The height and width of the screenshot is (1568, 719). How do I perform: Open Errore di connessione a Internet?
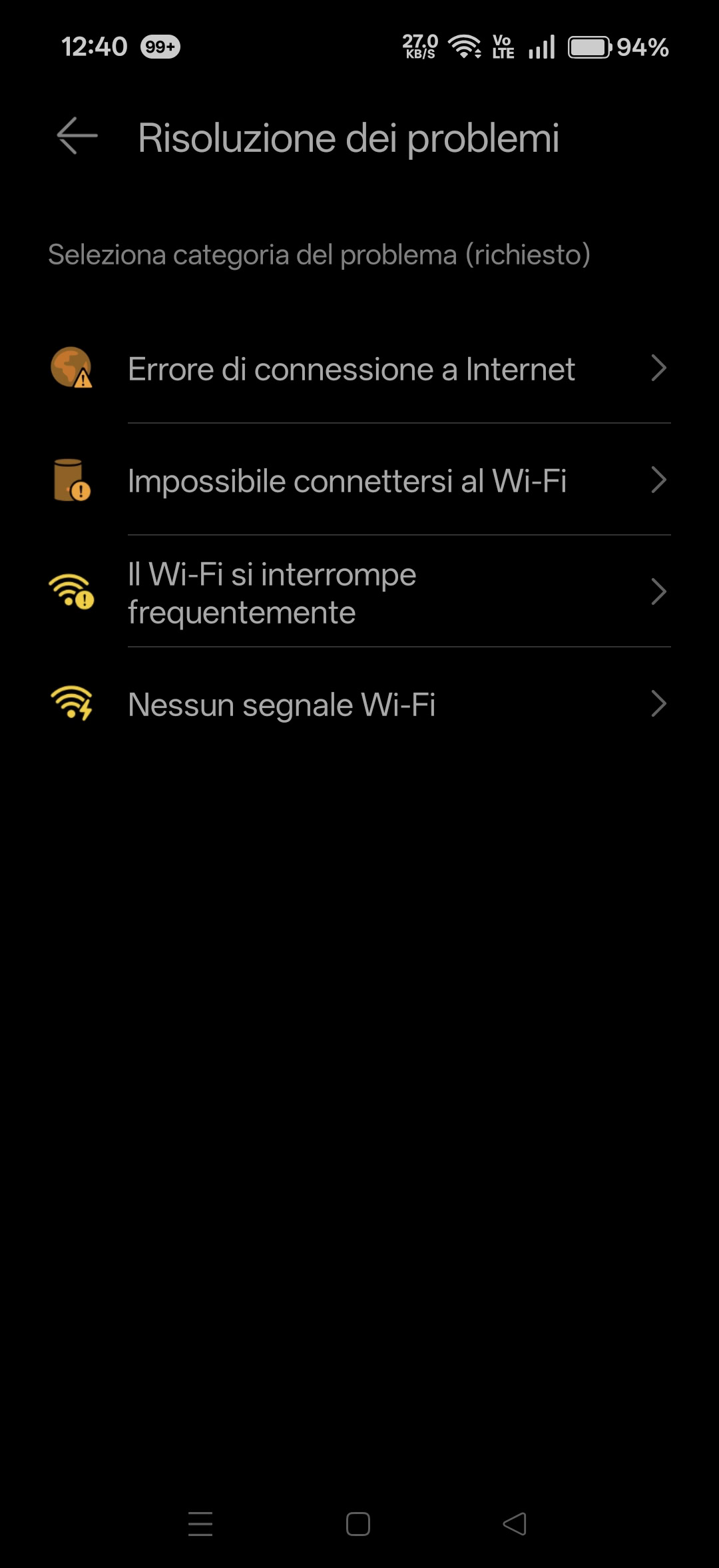[359, 368]
